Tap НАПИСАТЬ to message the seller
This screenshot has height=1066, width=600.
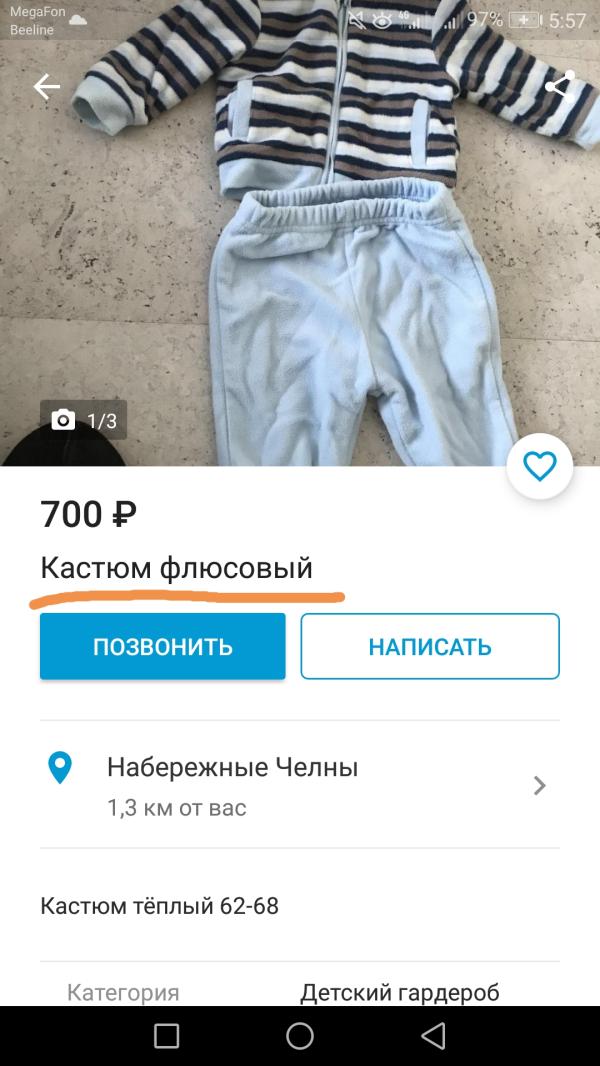coord(430,646)
